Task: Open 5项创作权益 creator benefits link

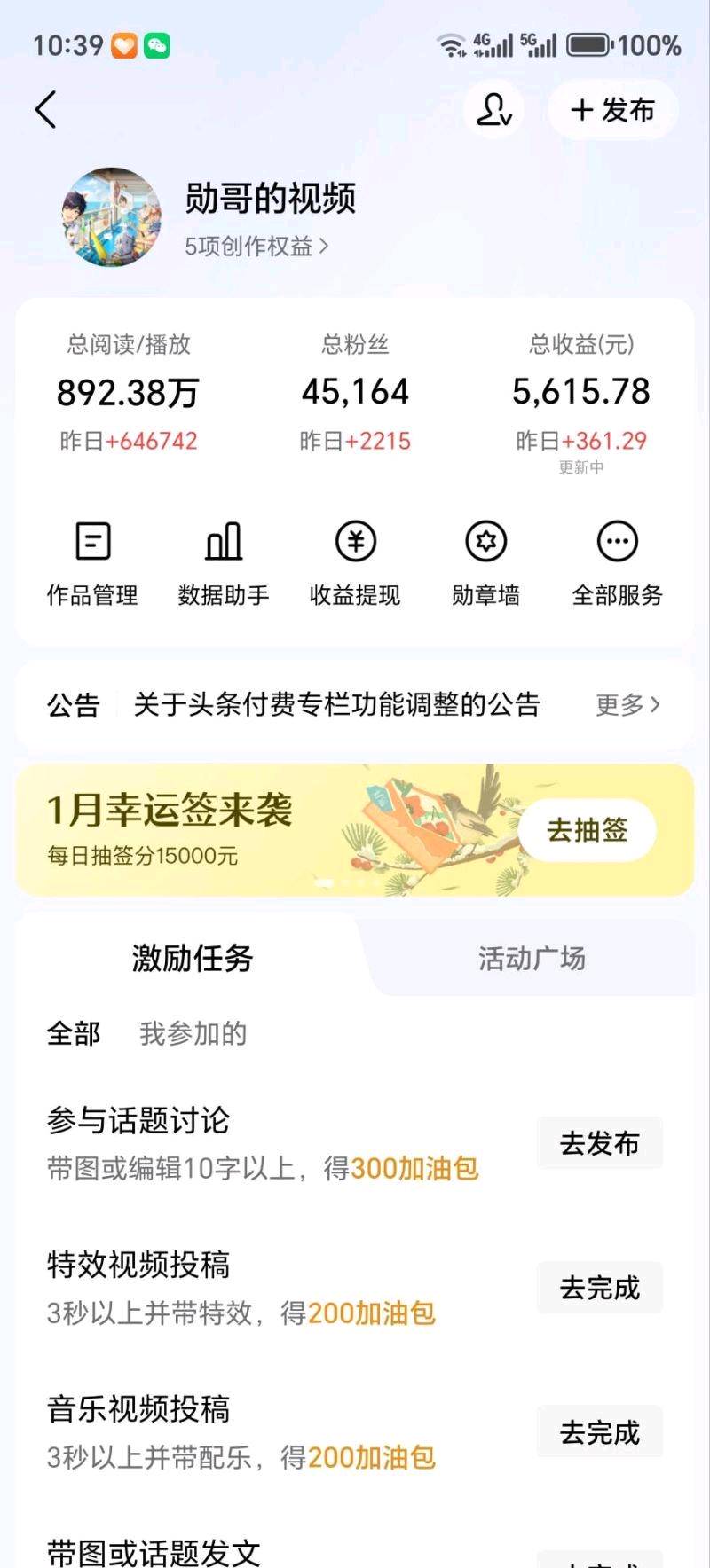Action: coord(256,246)
